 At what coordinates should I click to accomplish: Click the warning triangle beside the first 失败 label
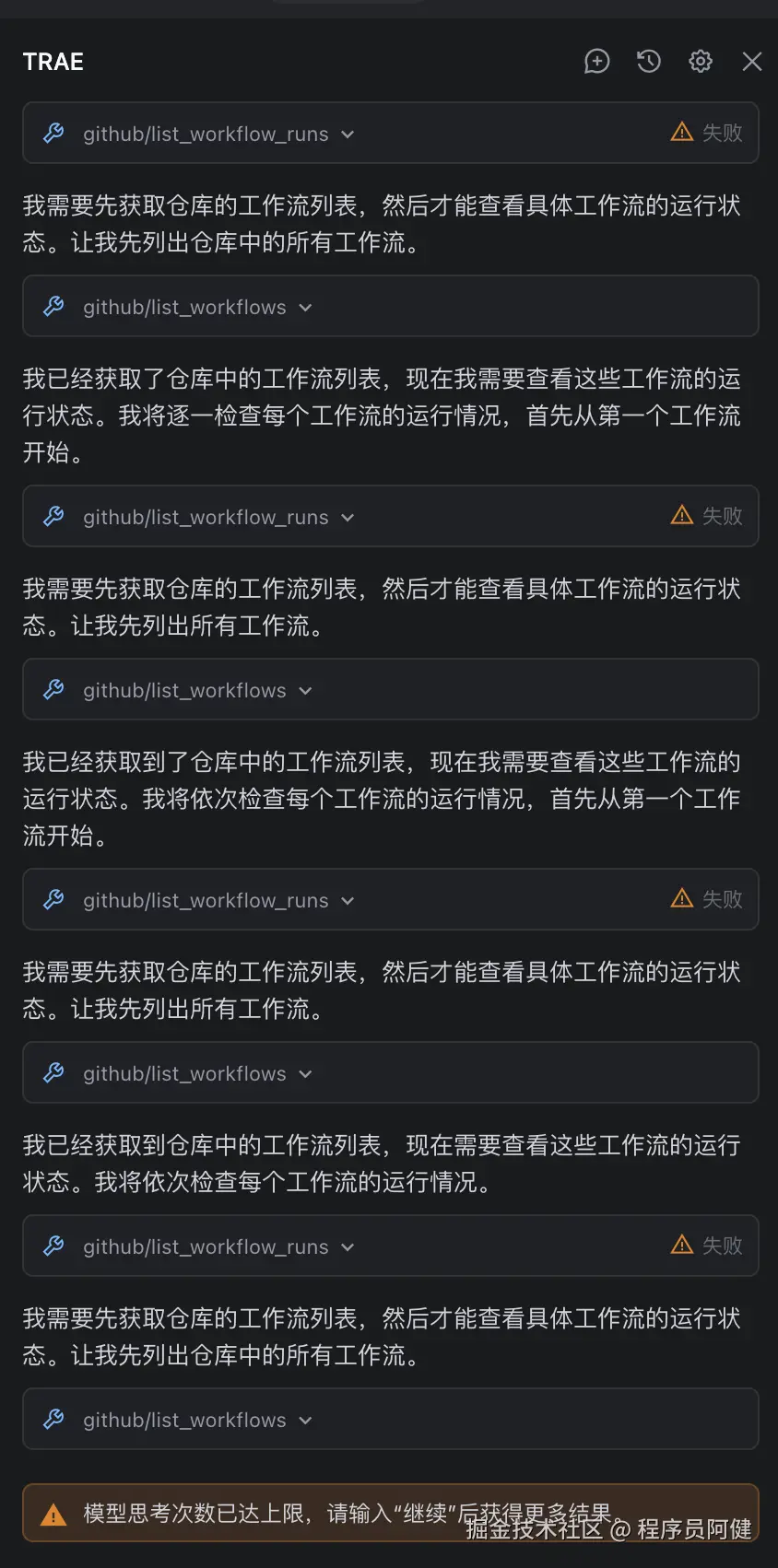pos(680,132)
